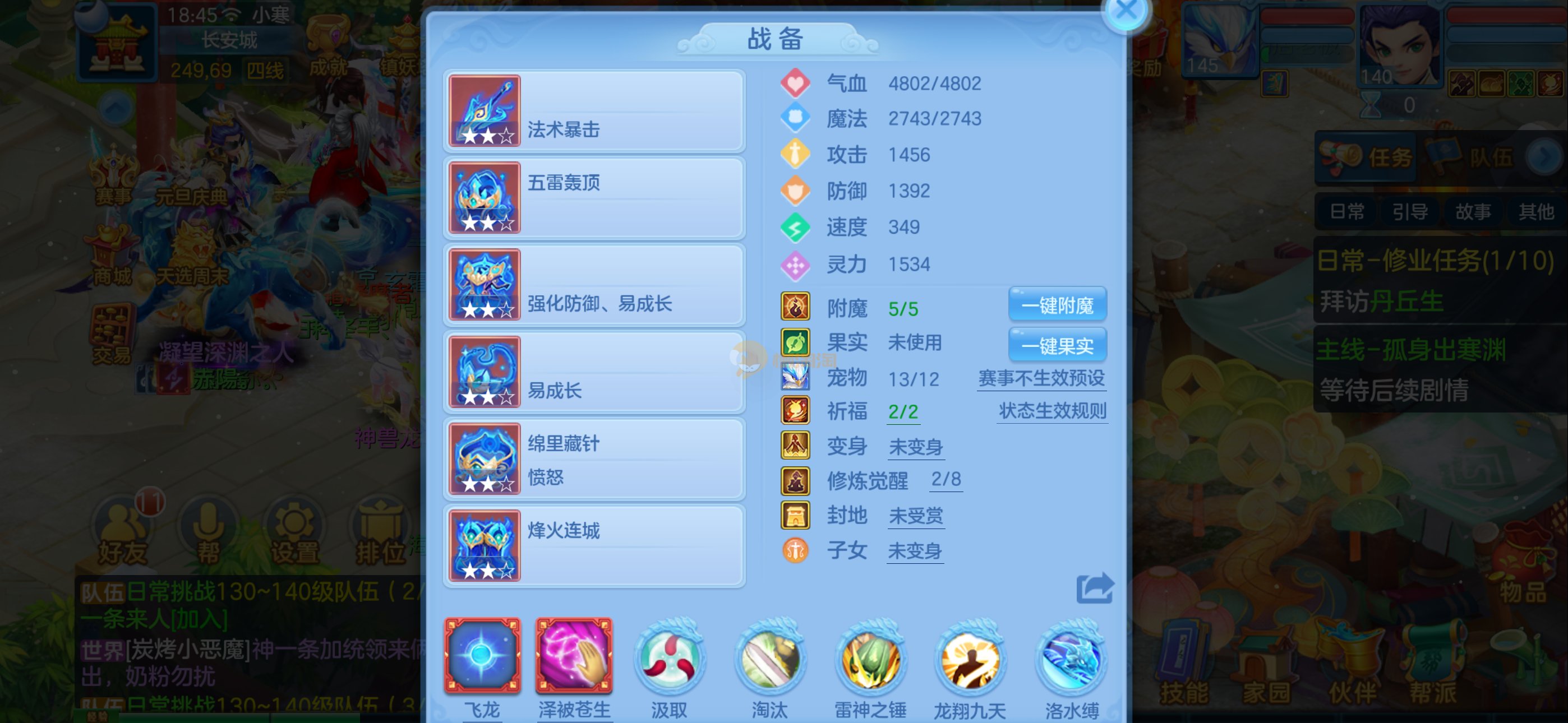Select the 泽被苍生 skill icon
This screenshot has height=723, width=1568.
[x=573, y=656]
